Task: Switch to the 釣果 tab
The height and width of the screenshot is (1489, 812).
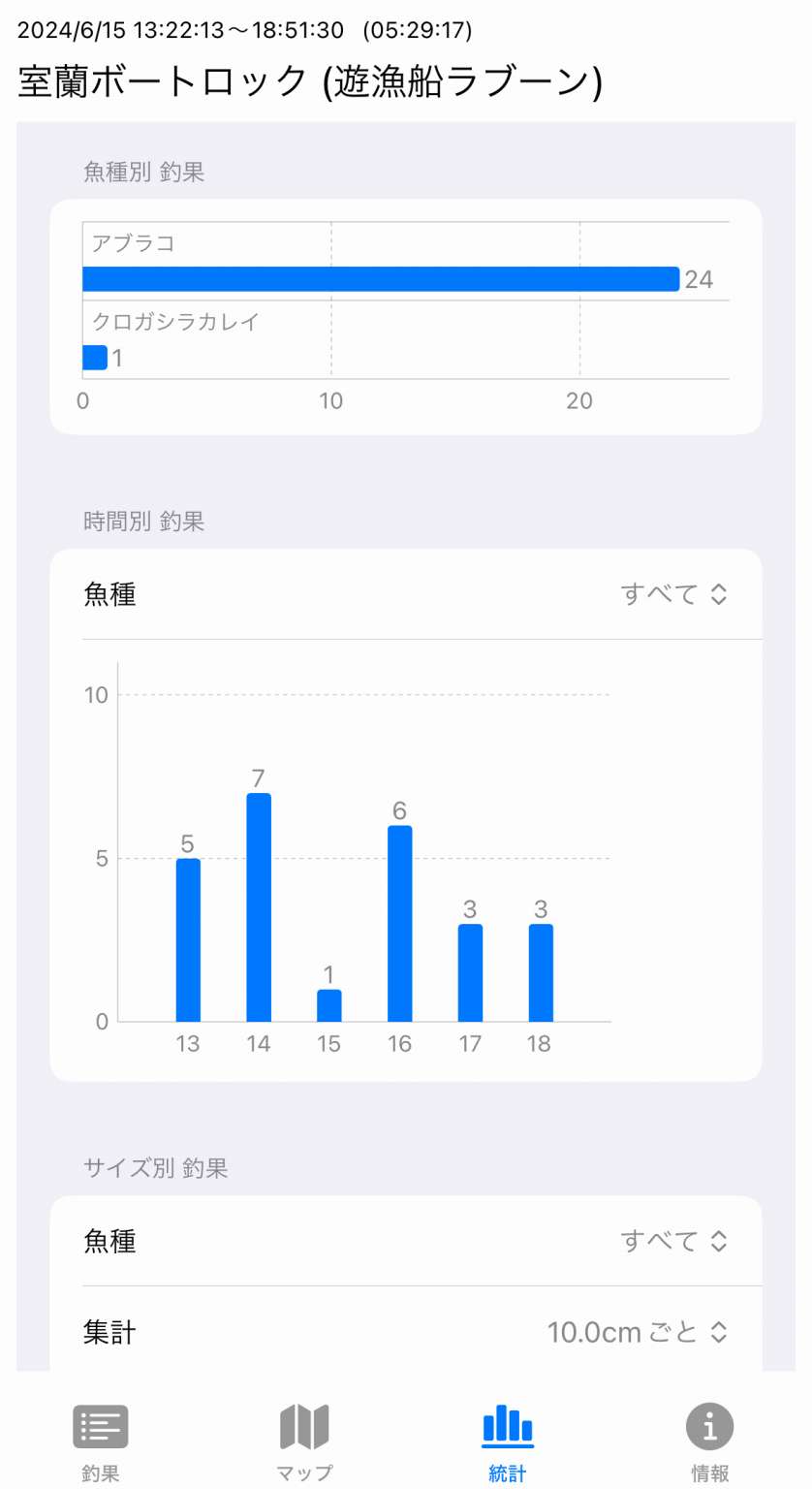Action: click(x=101, y=1442)
